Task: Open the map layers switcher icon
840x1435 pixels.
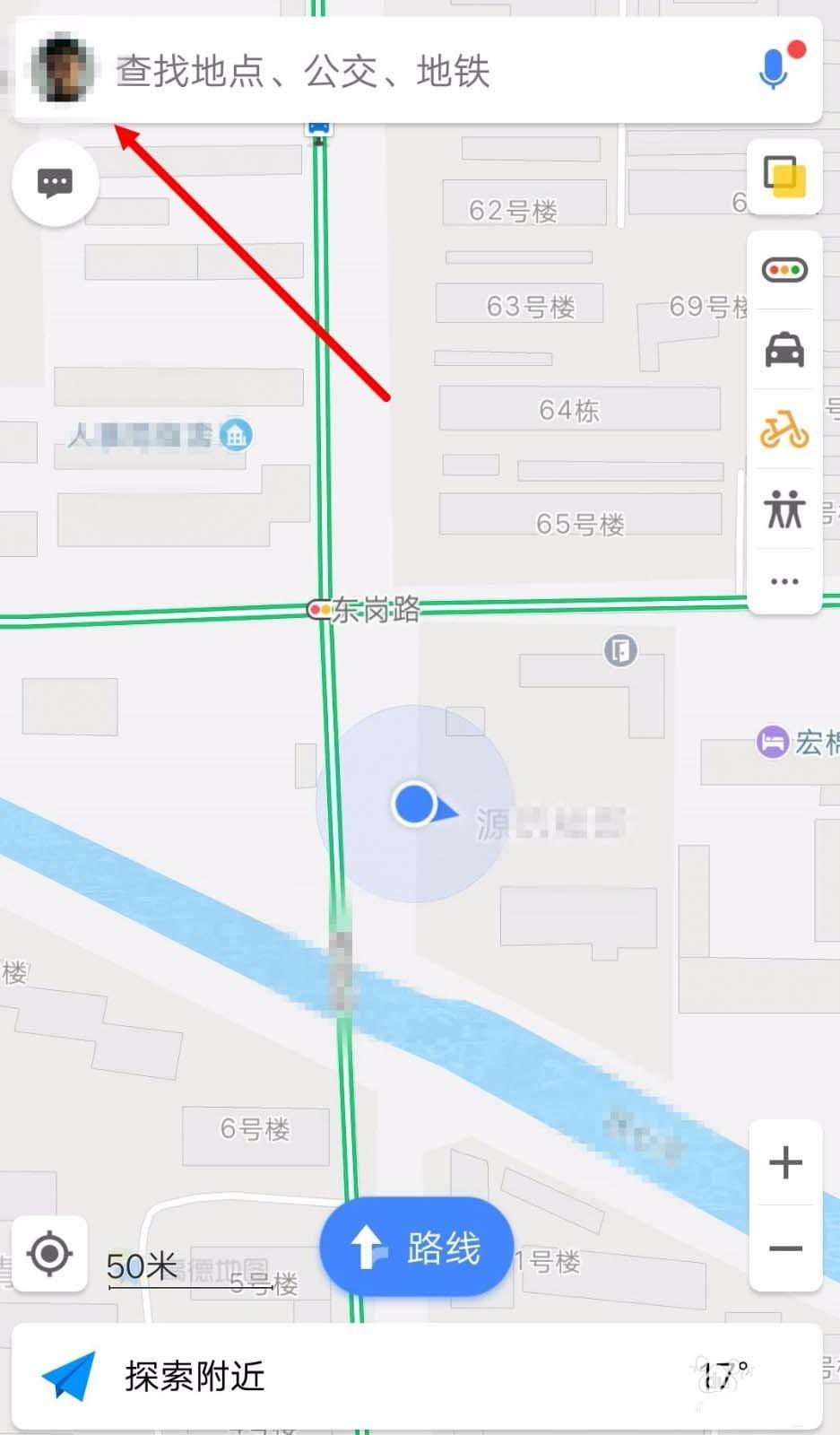Action: [x=783, y=178]
